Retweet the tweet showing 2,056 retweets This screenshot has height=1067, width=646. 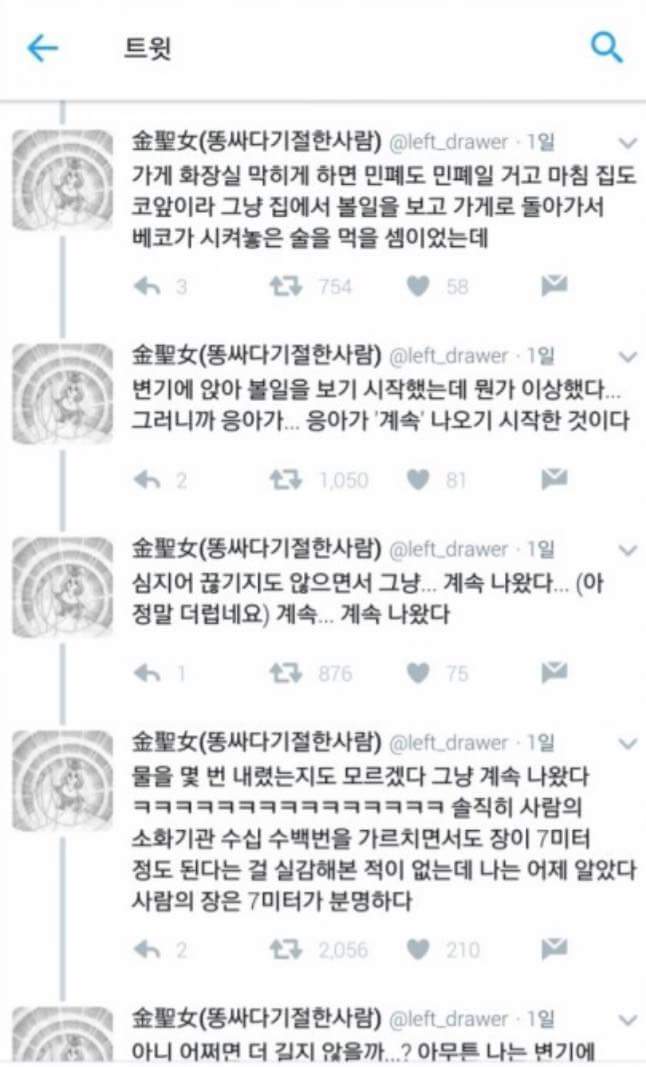287,949
